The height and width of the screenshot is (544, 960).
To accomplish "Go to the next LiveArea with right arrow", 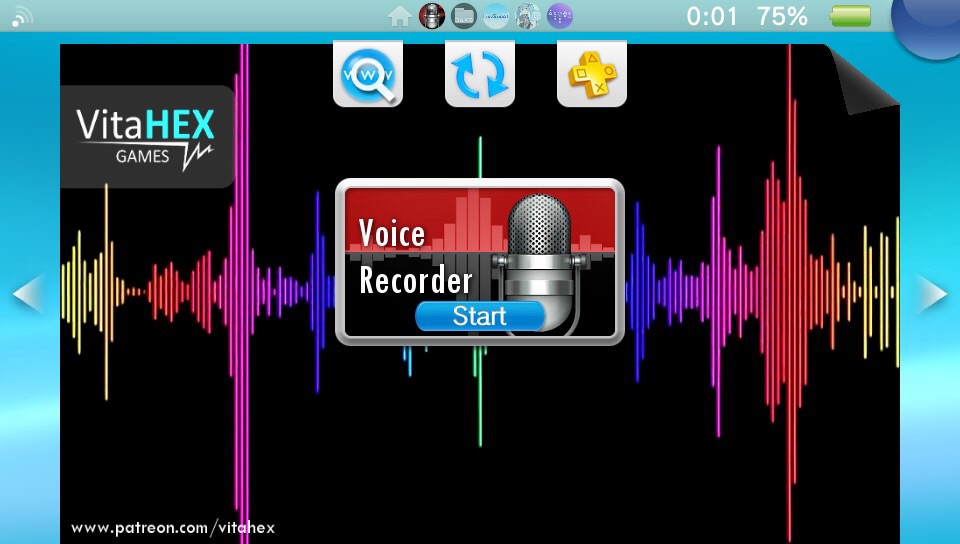I will click(x=932, y=294).
